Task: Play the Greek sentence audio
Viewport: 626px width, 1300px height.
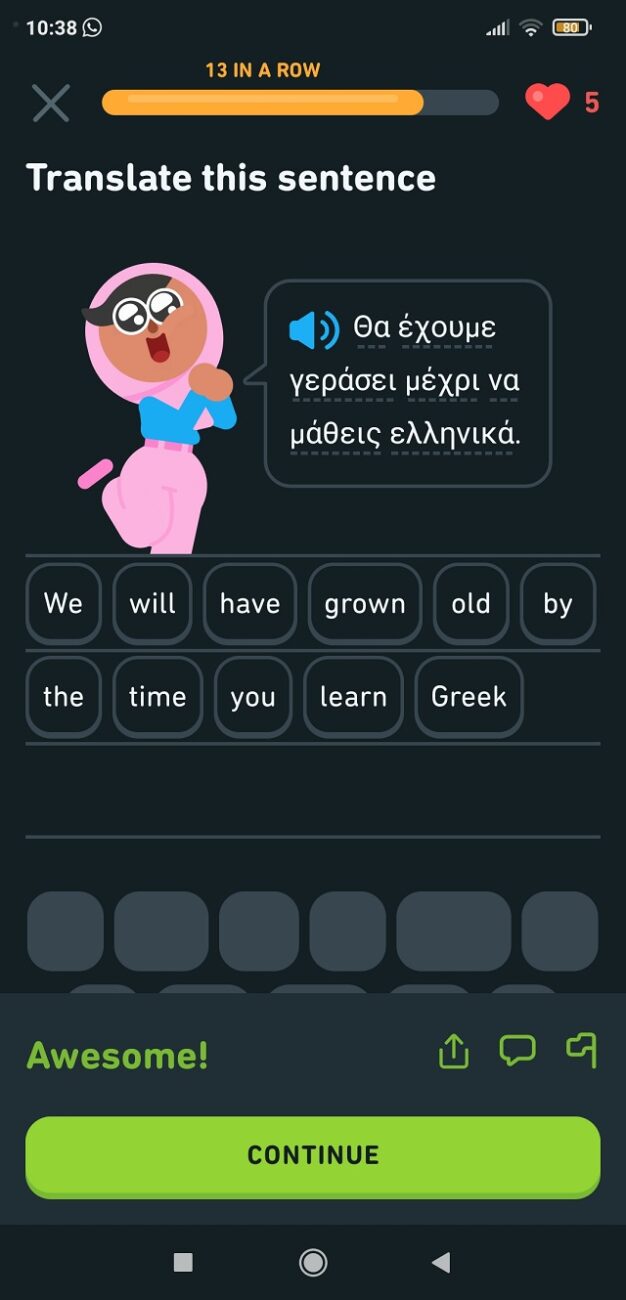Action: click(x=314, y=329)
